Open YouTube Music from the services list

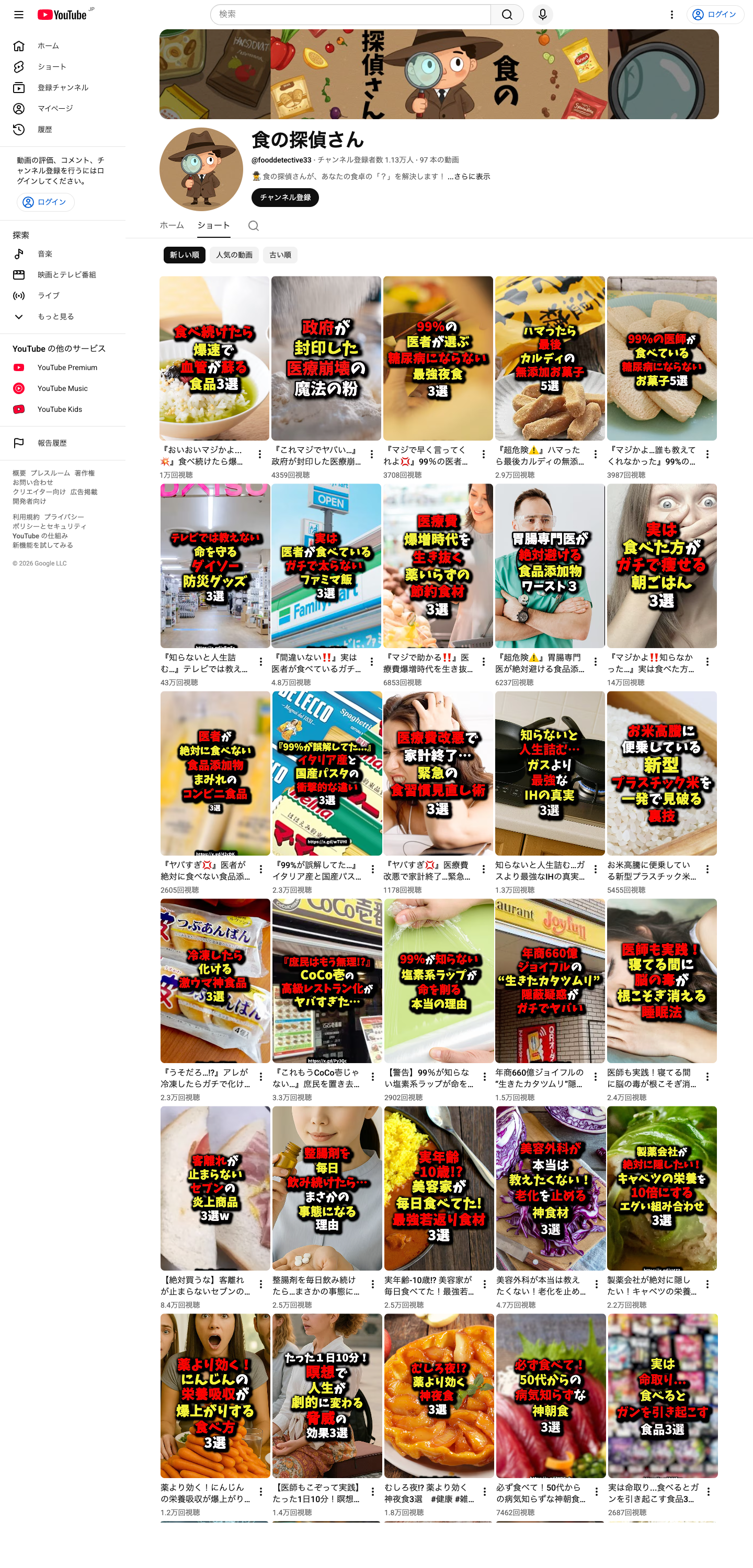pyautogui.click(x=62, y=388)
